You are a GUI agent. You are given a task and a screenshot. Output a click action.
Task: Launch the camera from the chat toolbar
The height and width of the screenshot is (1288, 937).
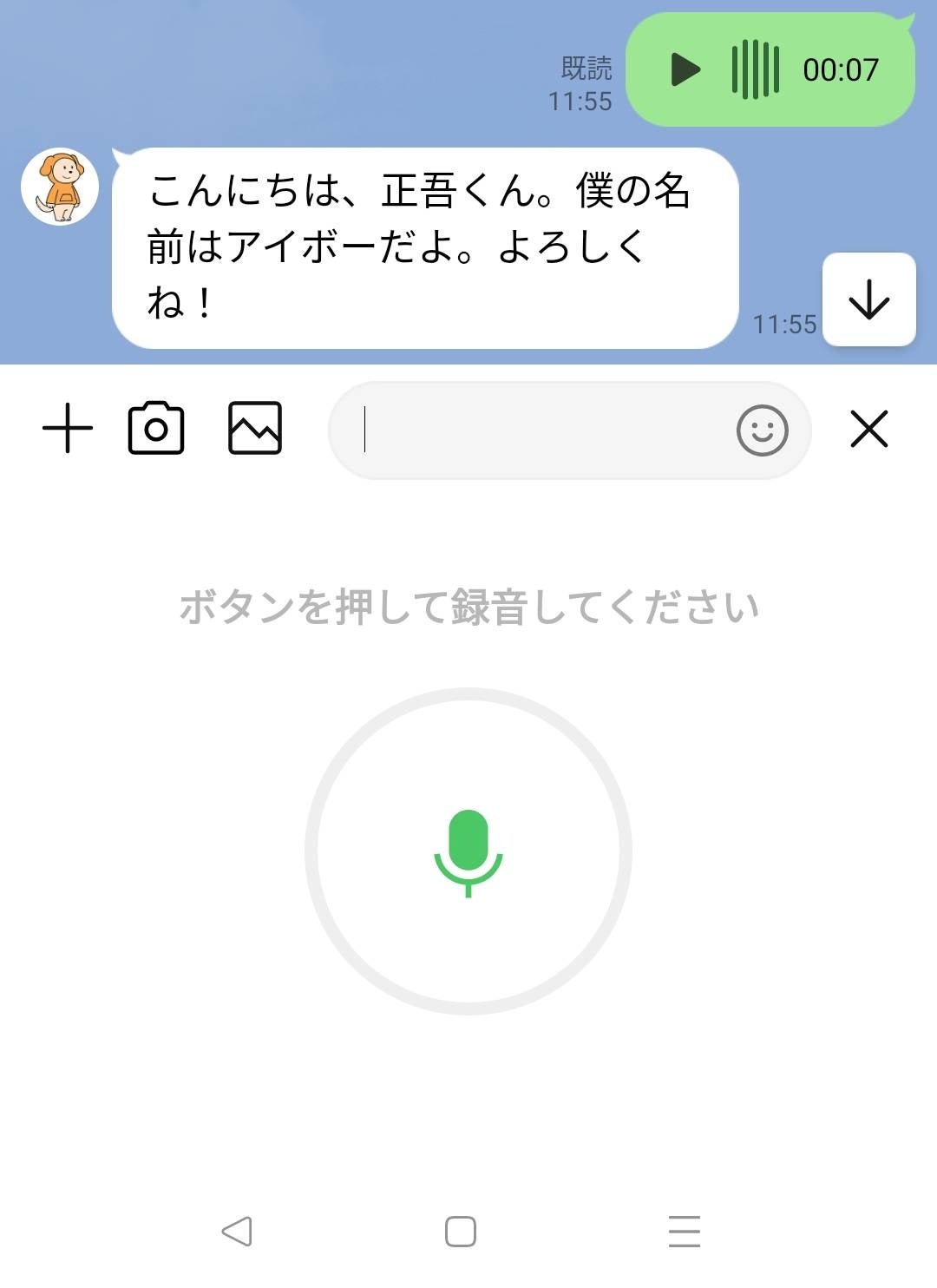pyautogui.click(x=156, y=429)
